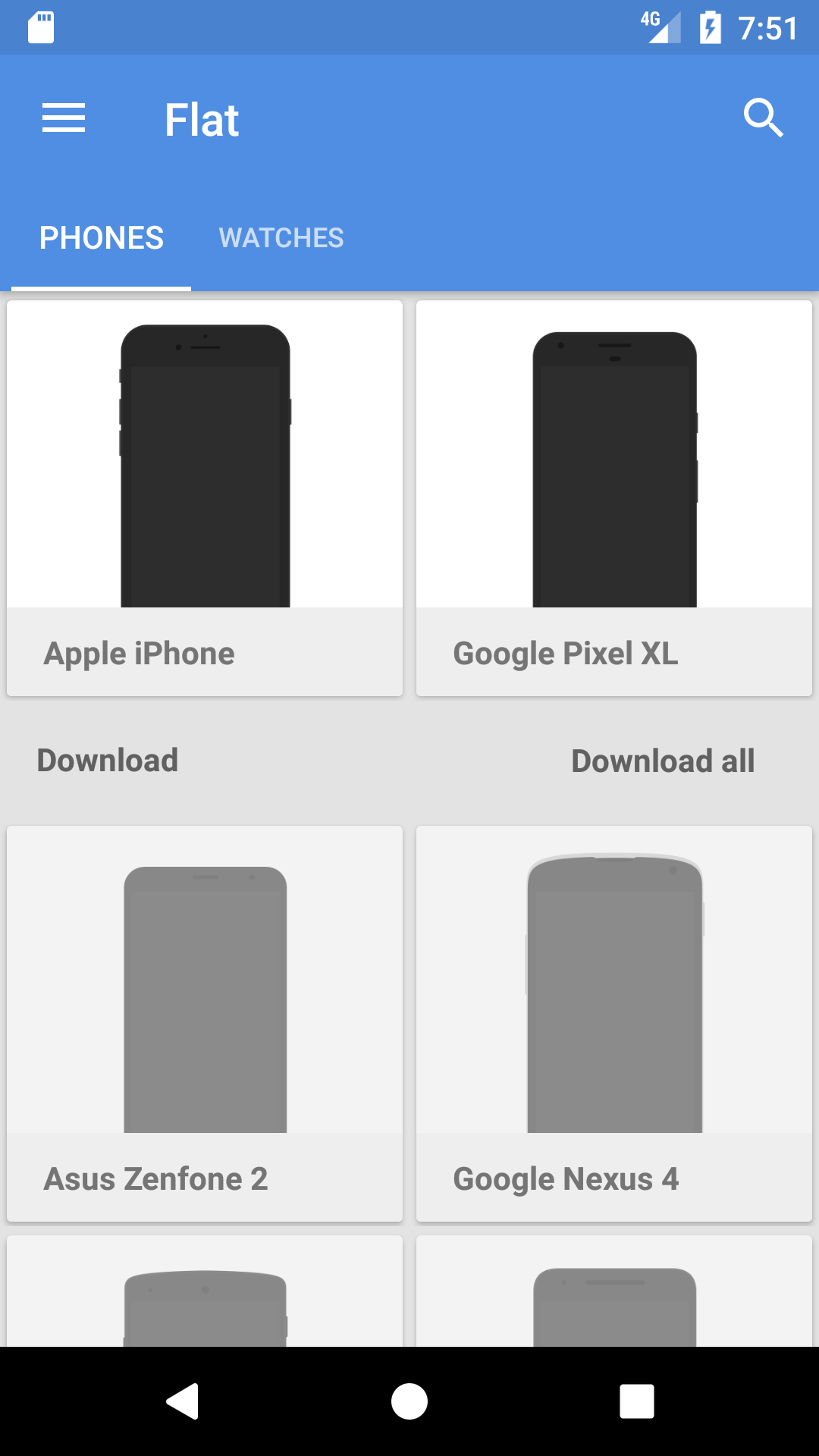Screen dimensions: 819x1456
Task: Open the search icon
Action: point(763,118)
